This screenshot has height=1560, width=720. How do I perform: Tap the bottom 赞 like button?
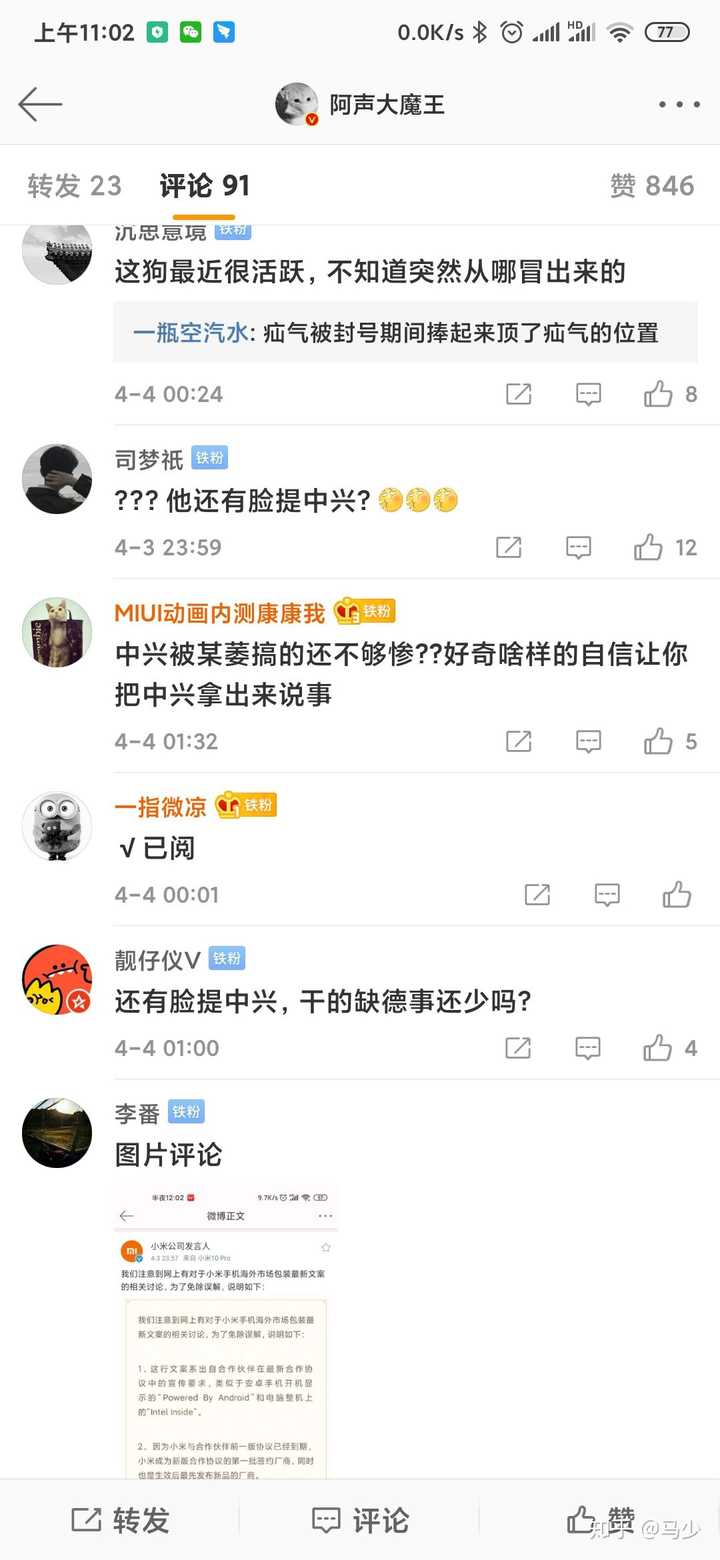click(x=600, y=1521)
